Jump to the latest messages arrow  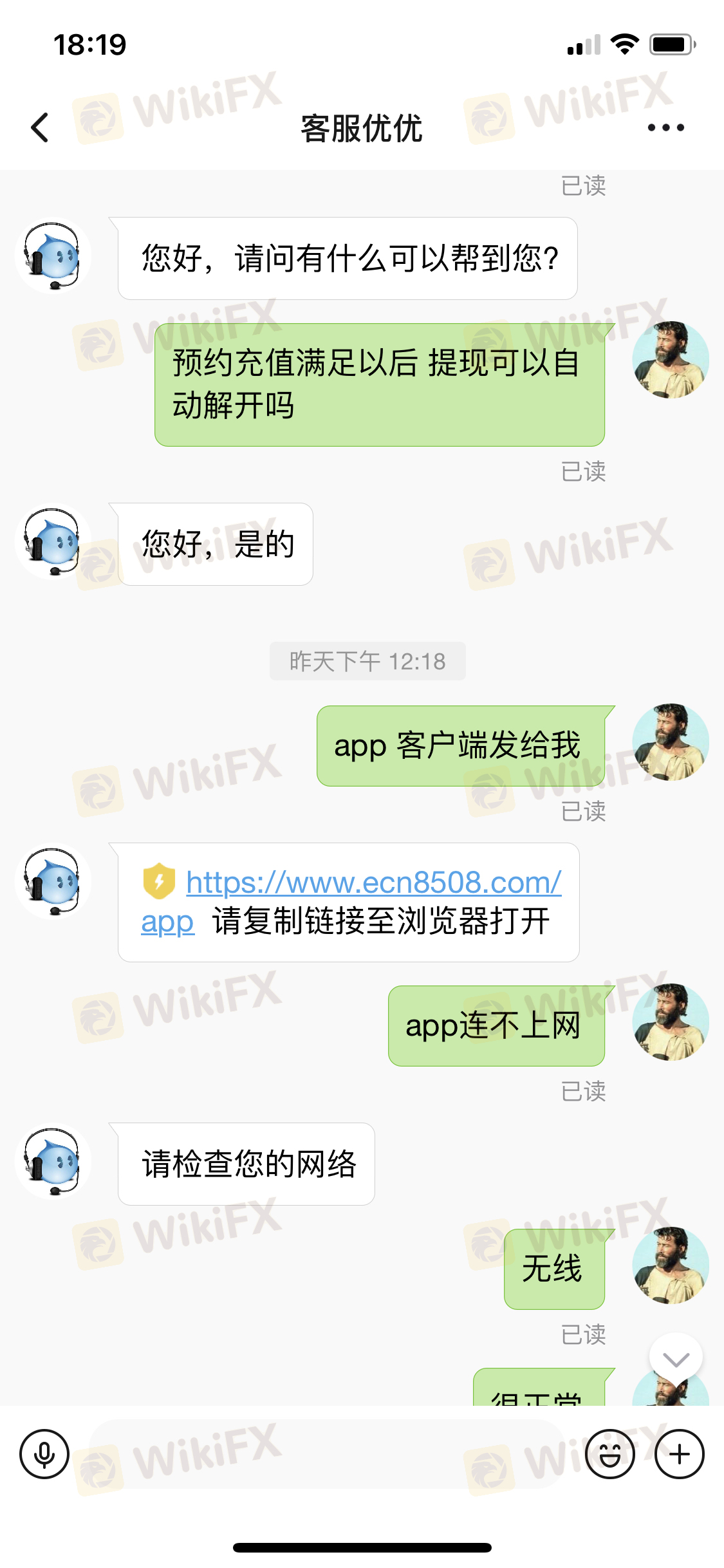676,1359
